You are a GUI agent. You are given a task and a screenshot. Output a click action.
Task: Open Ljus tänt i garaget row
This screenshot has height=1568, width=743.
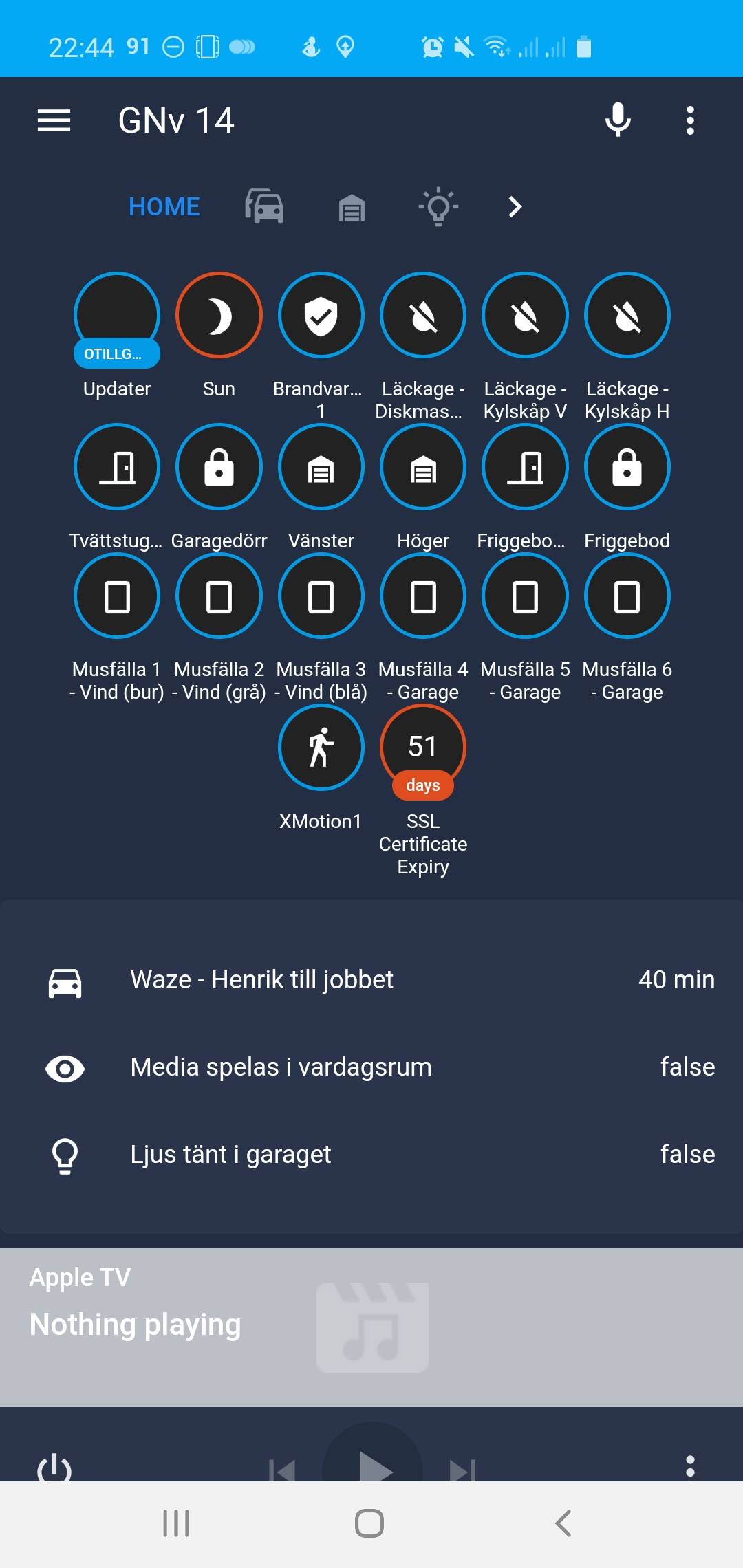(x=371, y=1155)
